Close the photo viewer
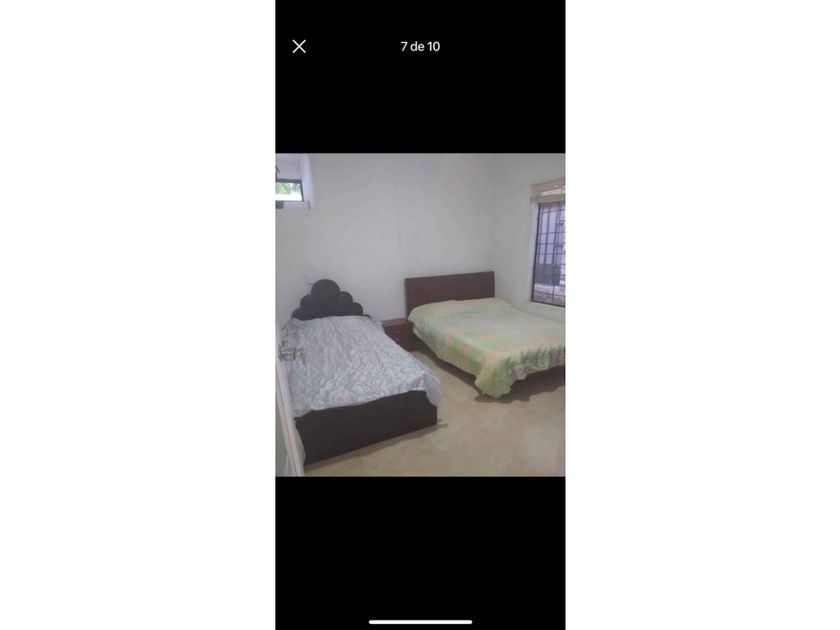 tap(299, 47)
